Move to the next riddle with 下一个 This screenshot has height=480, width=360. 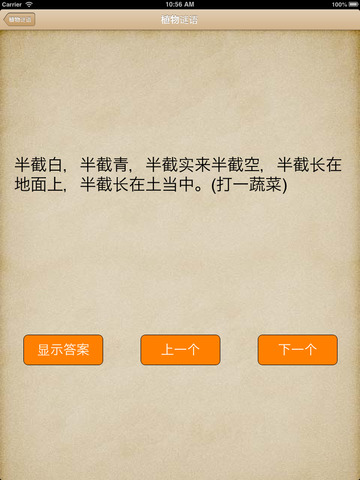pyautogui.click(x=298, y=350)
